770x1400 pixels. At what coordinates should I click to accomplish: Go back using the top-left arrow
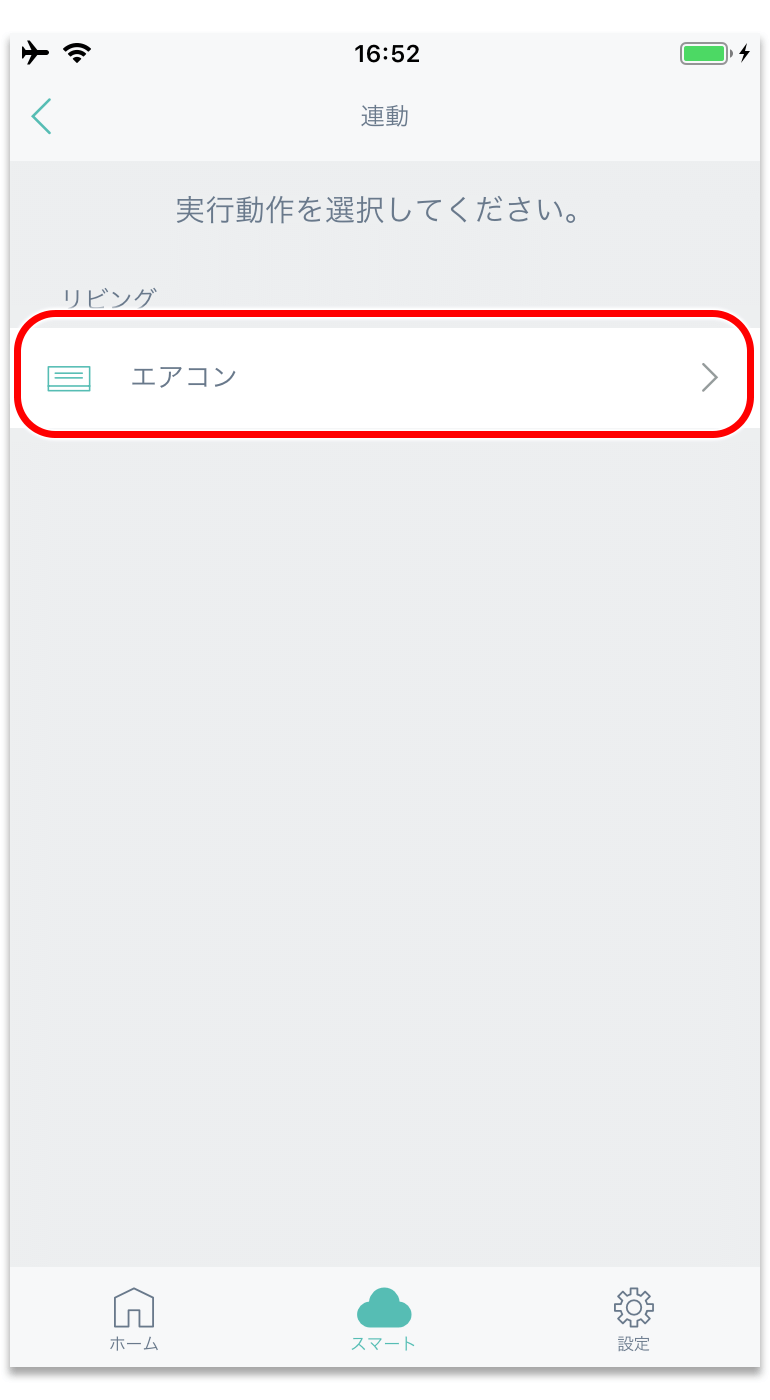click(x=41, y=116)
